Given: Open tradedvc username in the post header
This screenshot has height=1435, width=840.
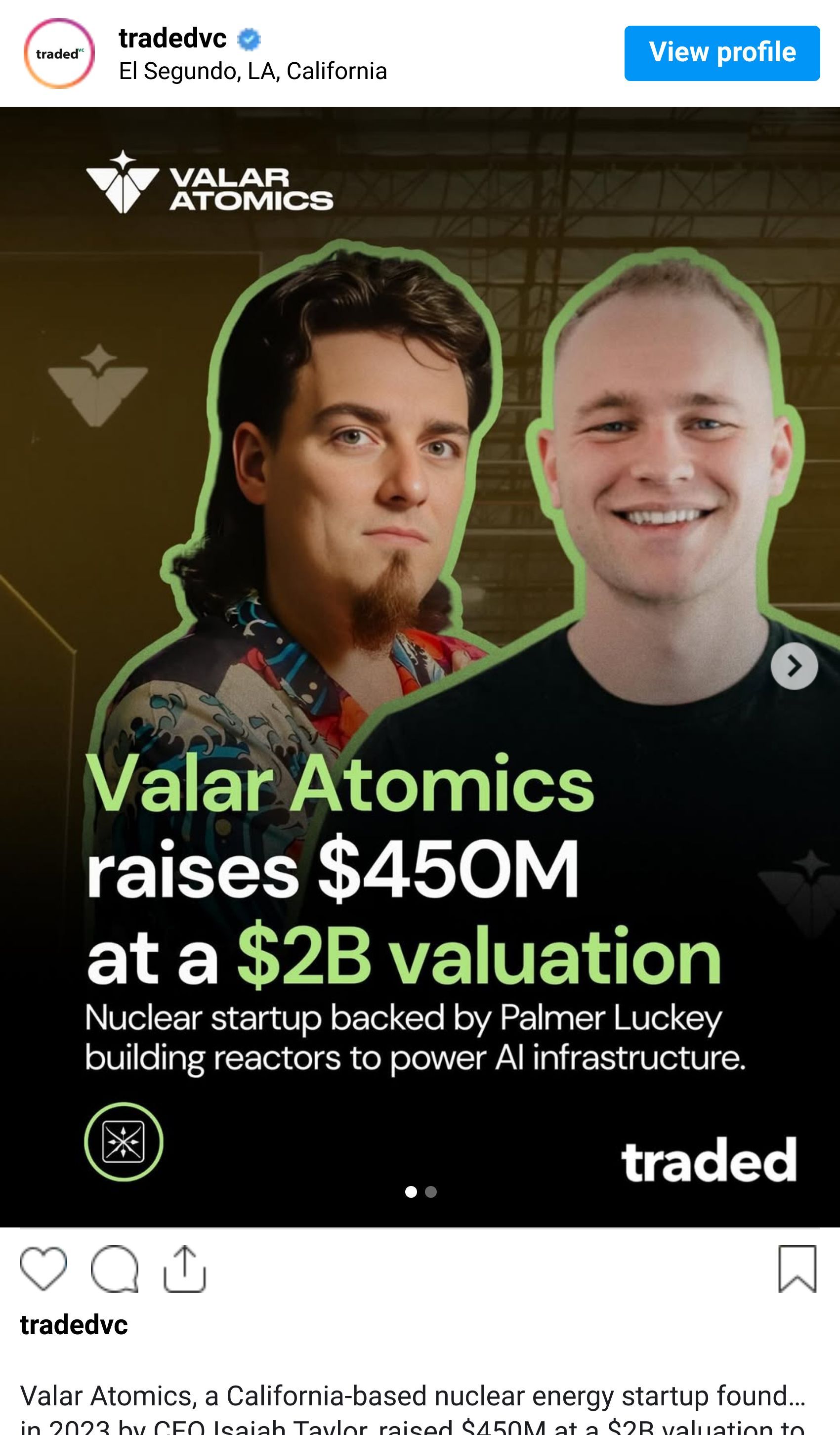Looking at the screenshot, I should [172, 39].
